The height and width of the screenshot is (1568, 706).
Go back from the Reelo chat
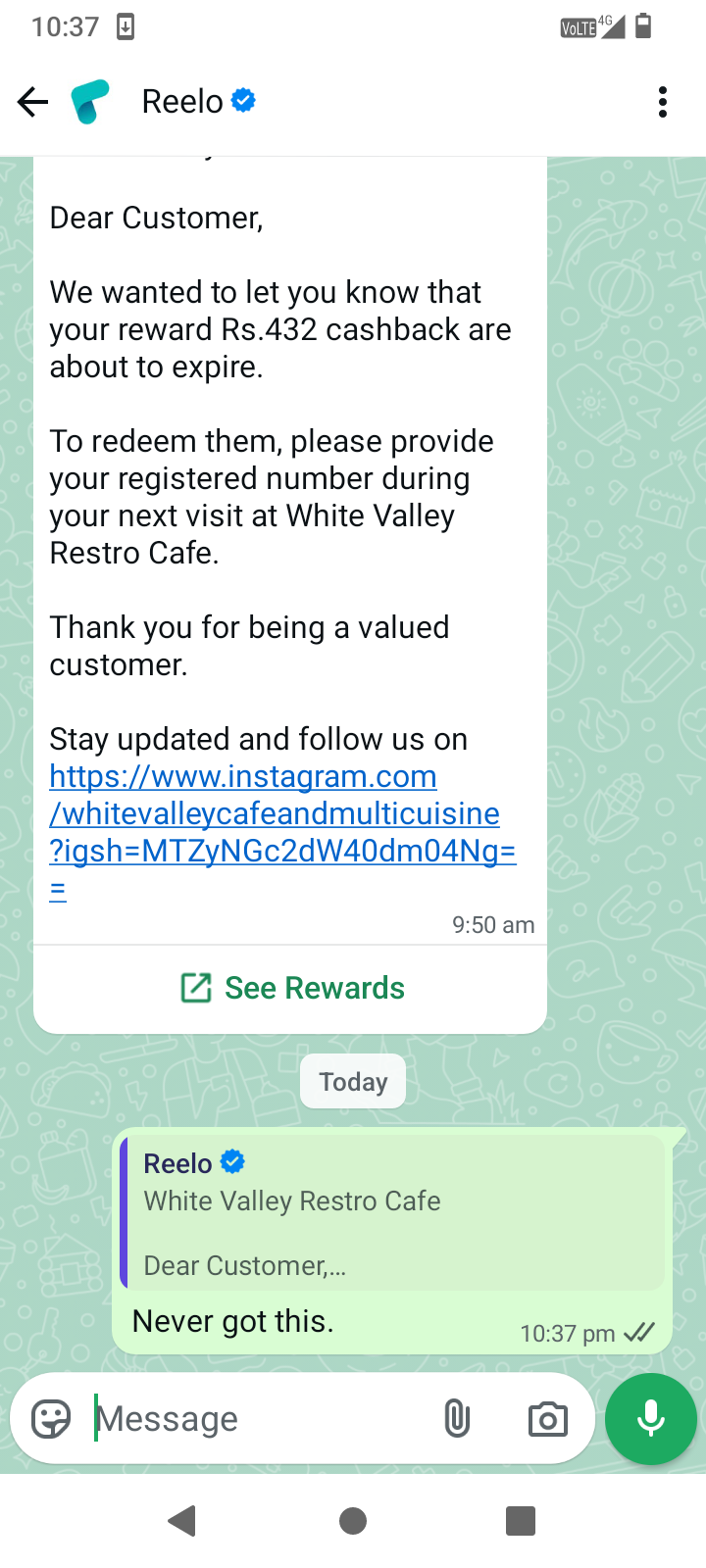pyautogui.click(x=32, y=102)
